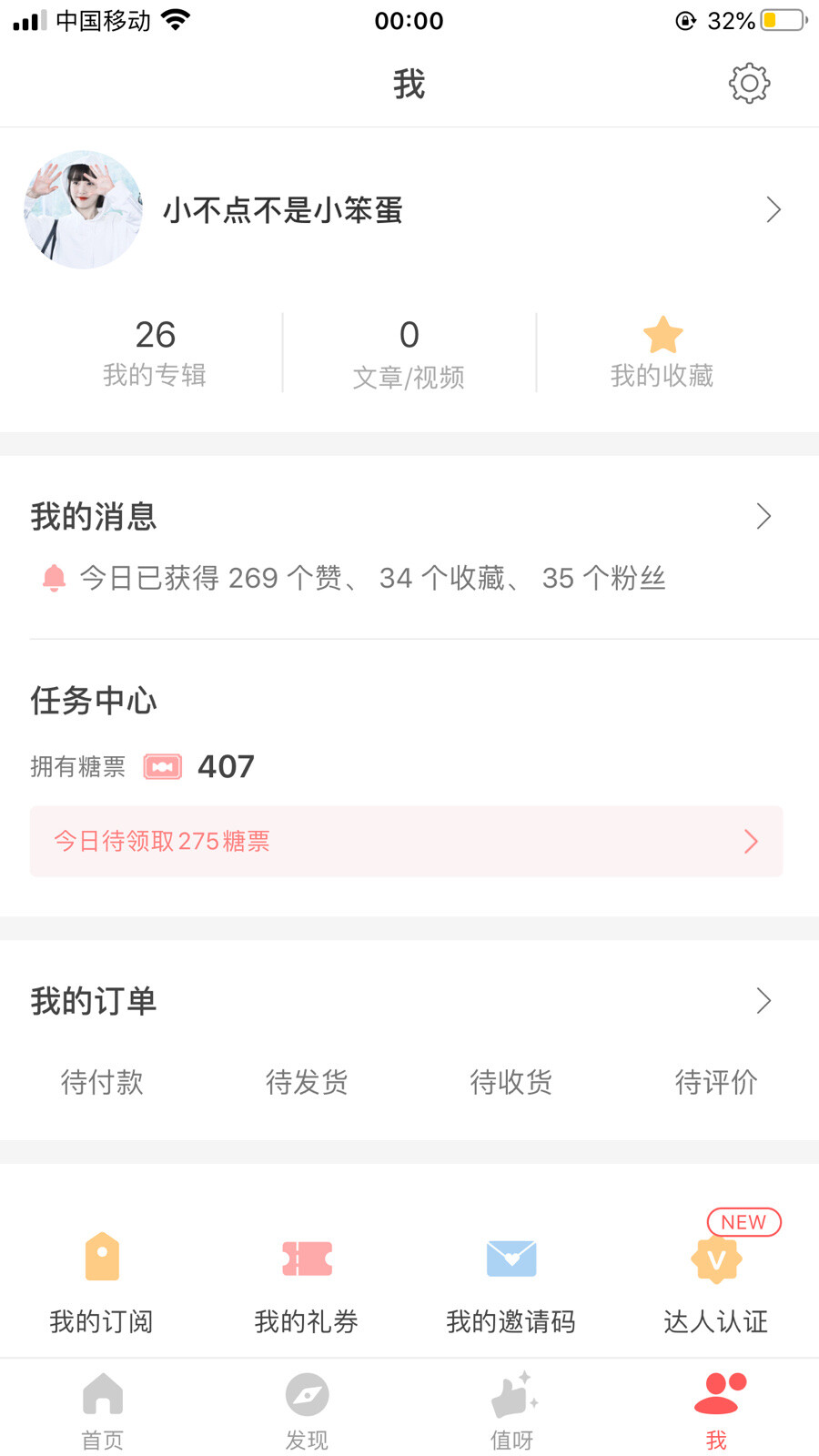Click the star icon for 我的收藏
This screenshot has width=819, height=1456.
point(662,336)
